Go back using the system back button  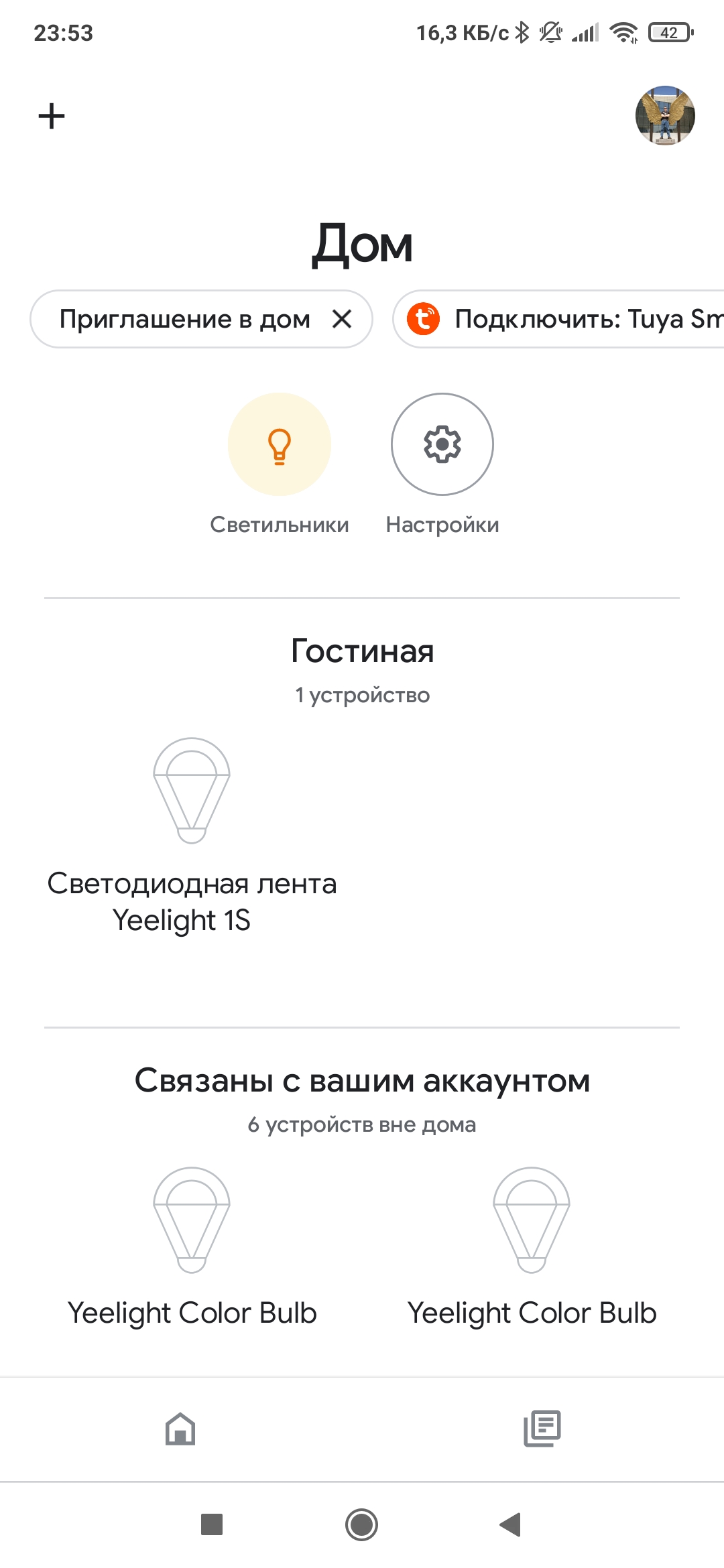[511, 1524]
